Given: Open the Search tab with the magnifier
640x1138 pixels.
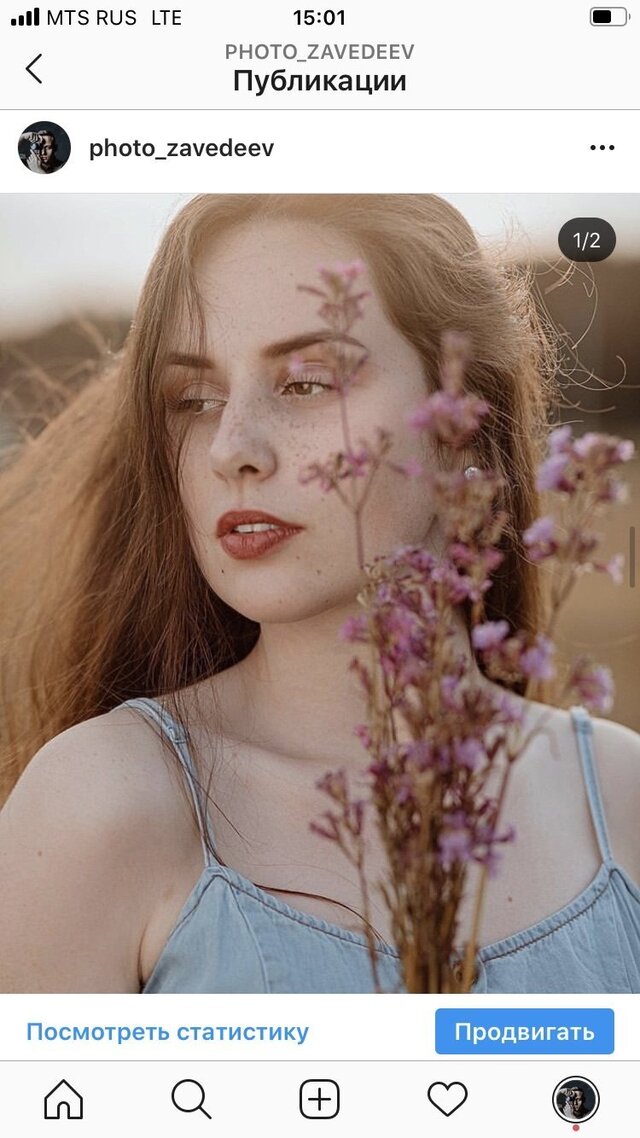Looking at the screenshot, I should [x=191, y=1100].
